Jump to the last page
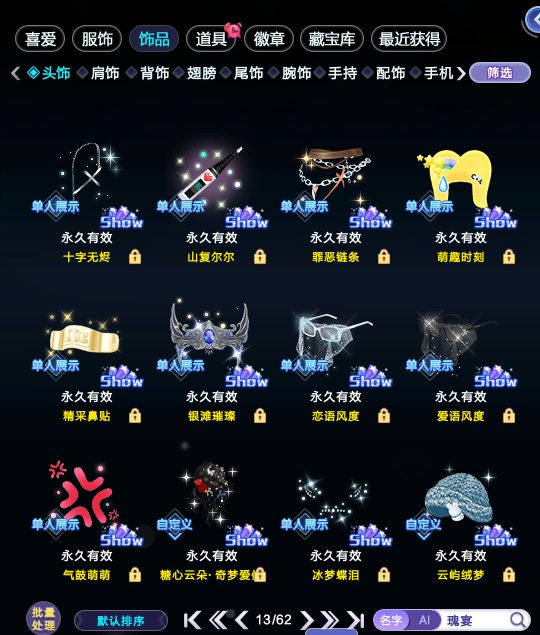The image size is (540, 635). 355,620
